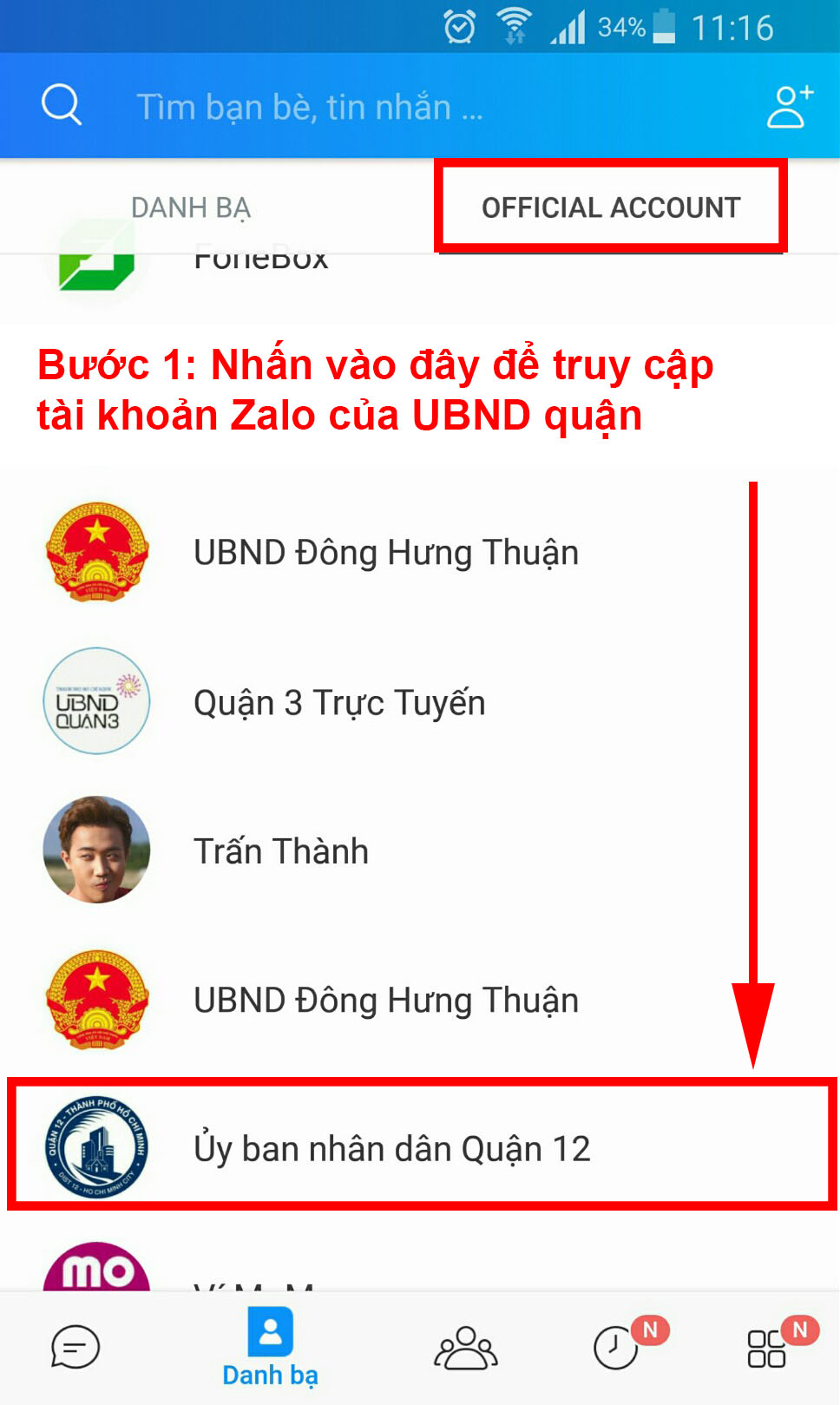Tap the search magnifier icon

click(x=62, y=106)
